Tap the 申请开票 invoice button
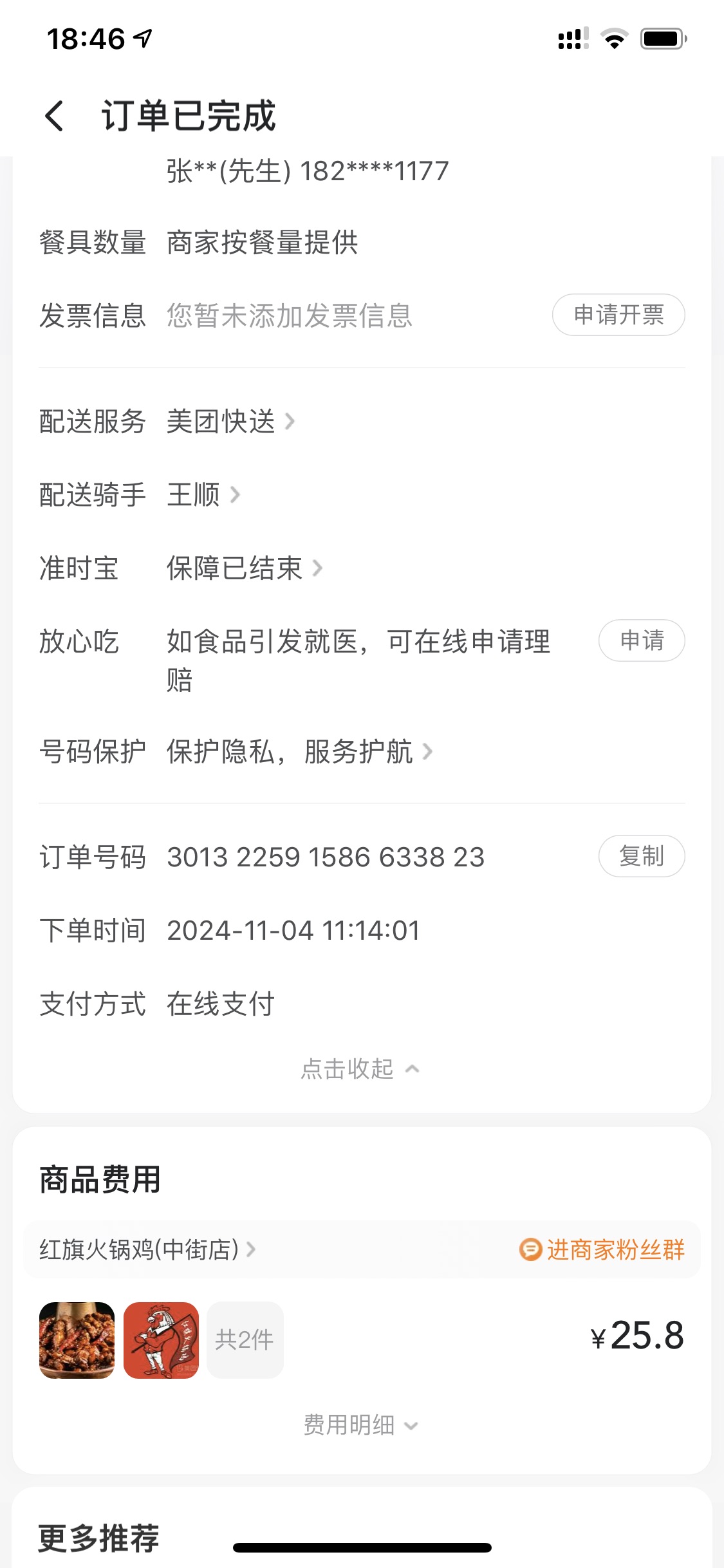The image size is (724, 1568). 618,315
